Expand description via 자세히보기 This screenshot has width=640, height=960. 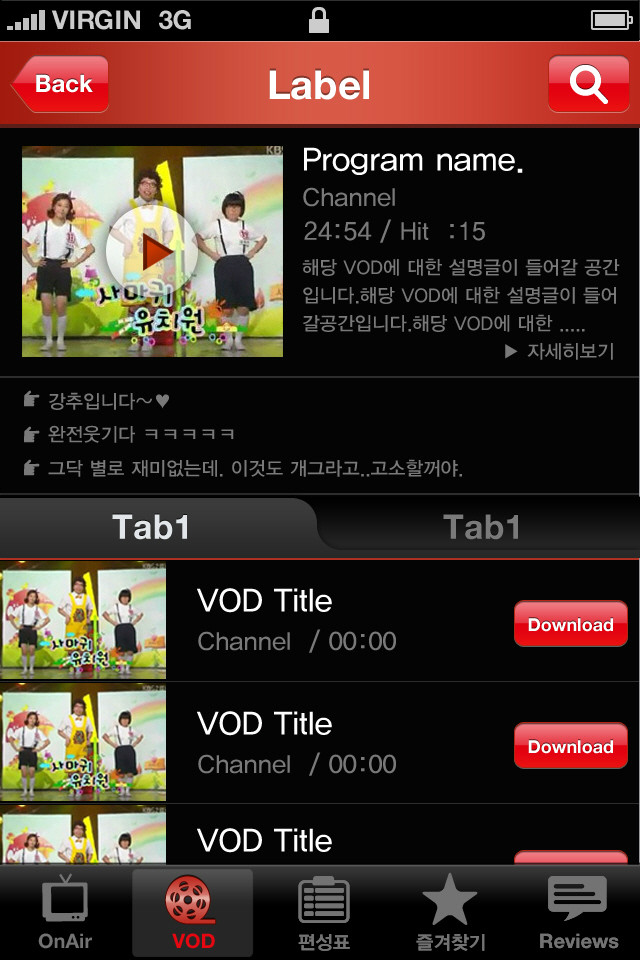click(560, 351)
